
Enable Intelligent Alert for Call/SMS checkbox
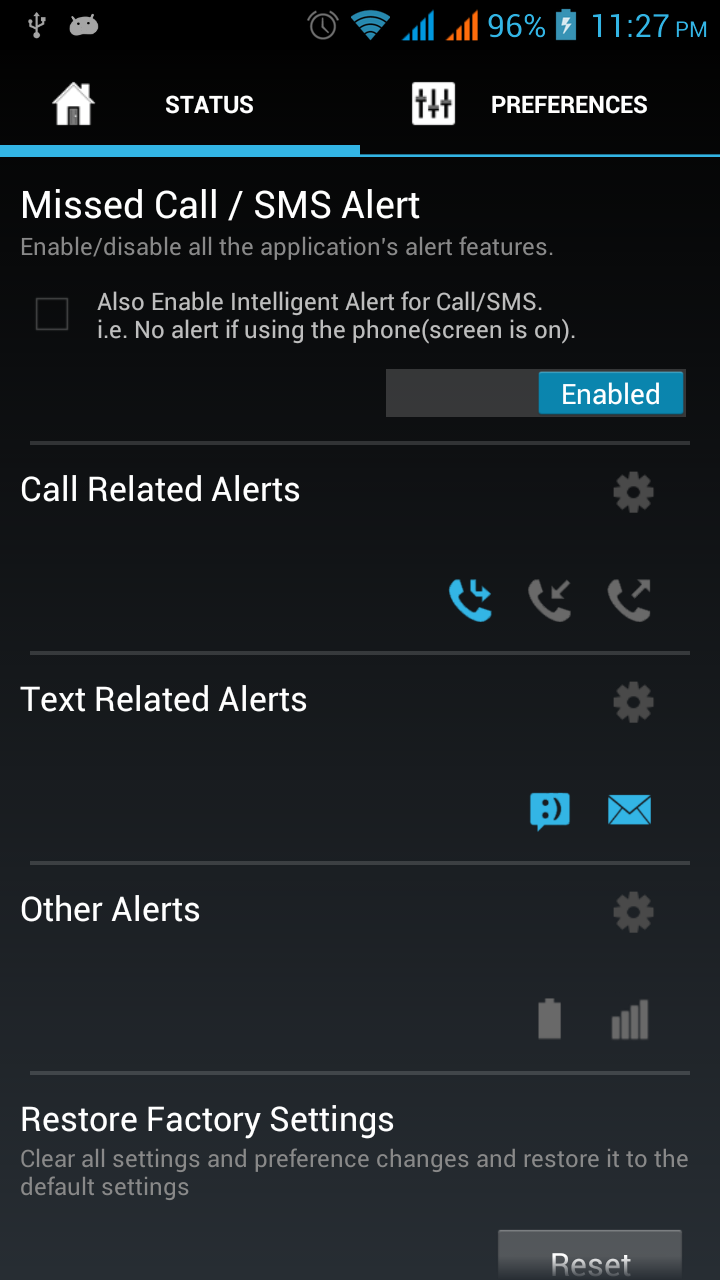pyautogui.click(x=50, y=315)
